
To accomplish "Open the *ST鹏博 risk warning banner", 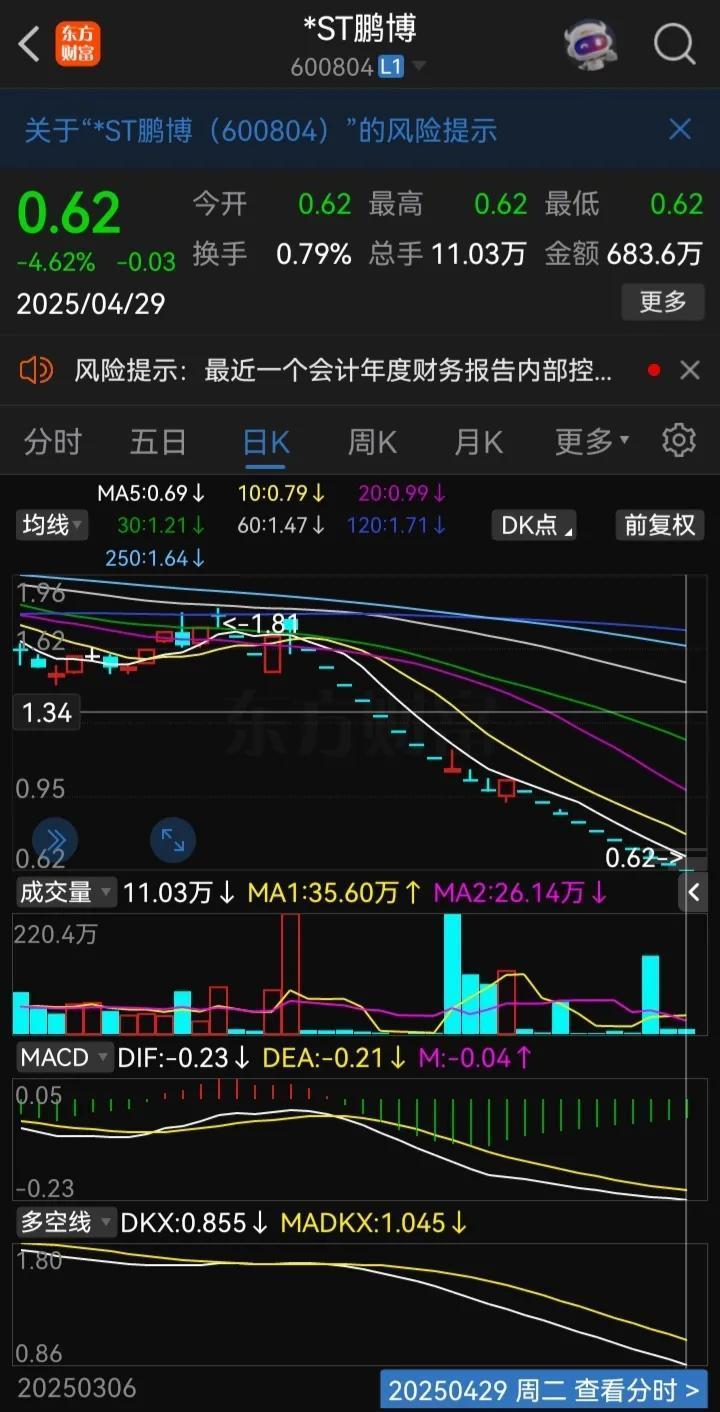I will (x=262, y=130).
